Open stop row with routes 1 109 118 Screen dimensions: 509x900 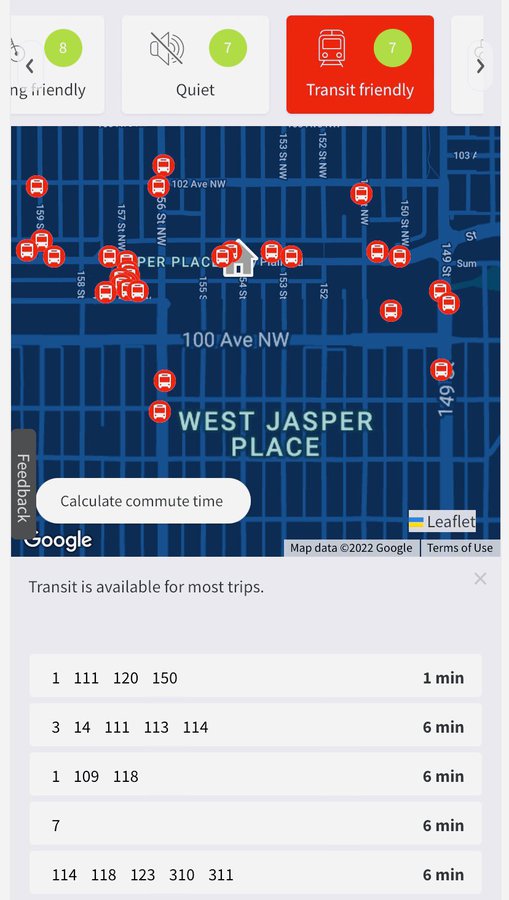pyautogui.click(x=255, y=776)
